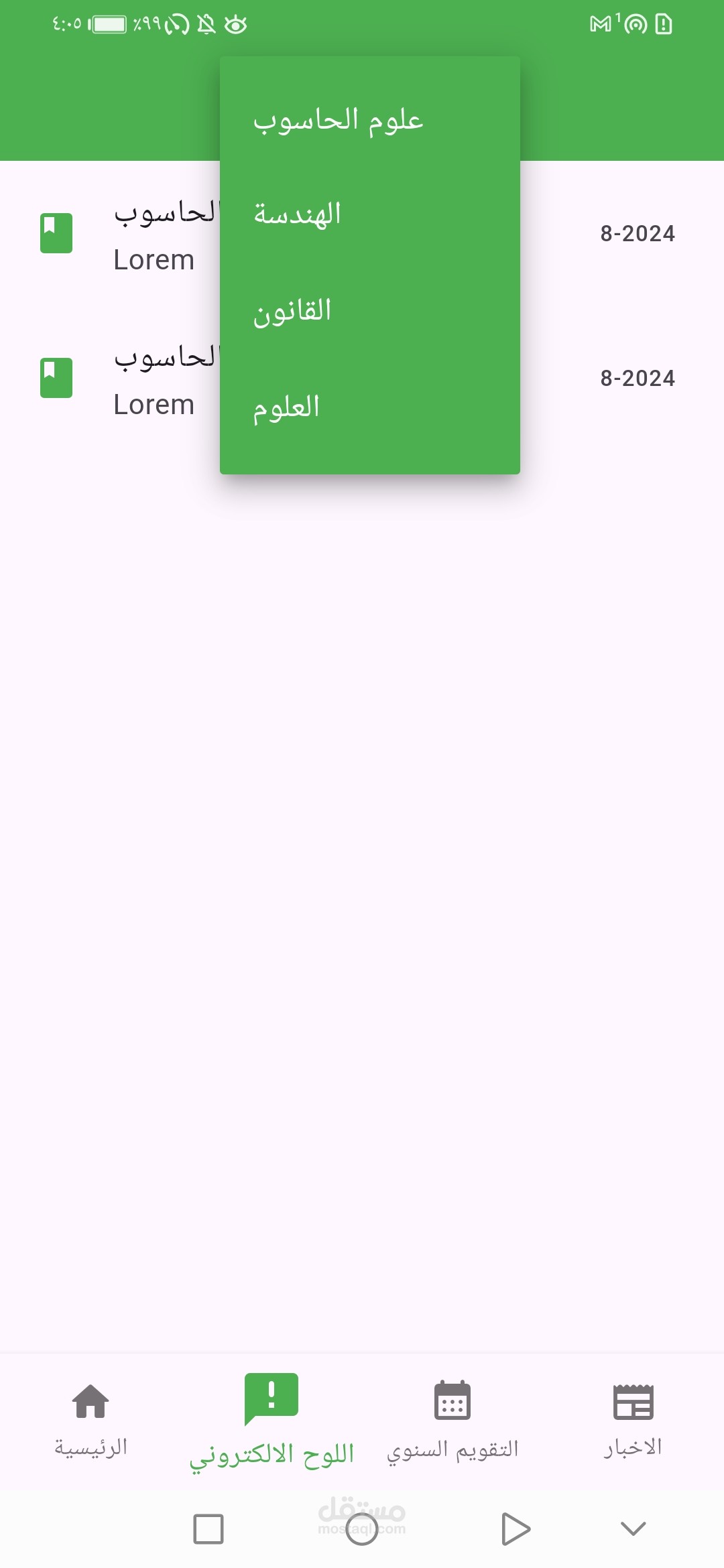Select العلوم option in the menu
The image size is (724, 1568).
370,407
